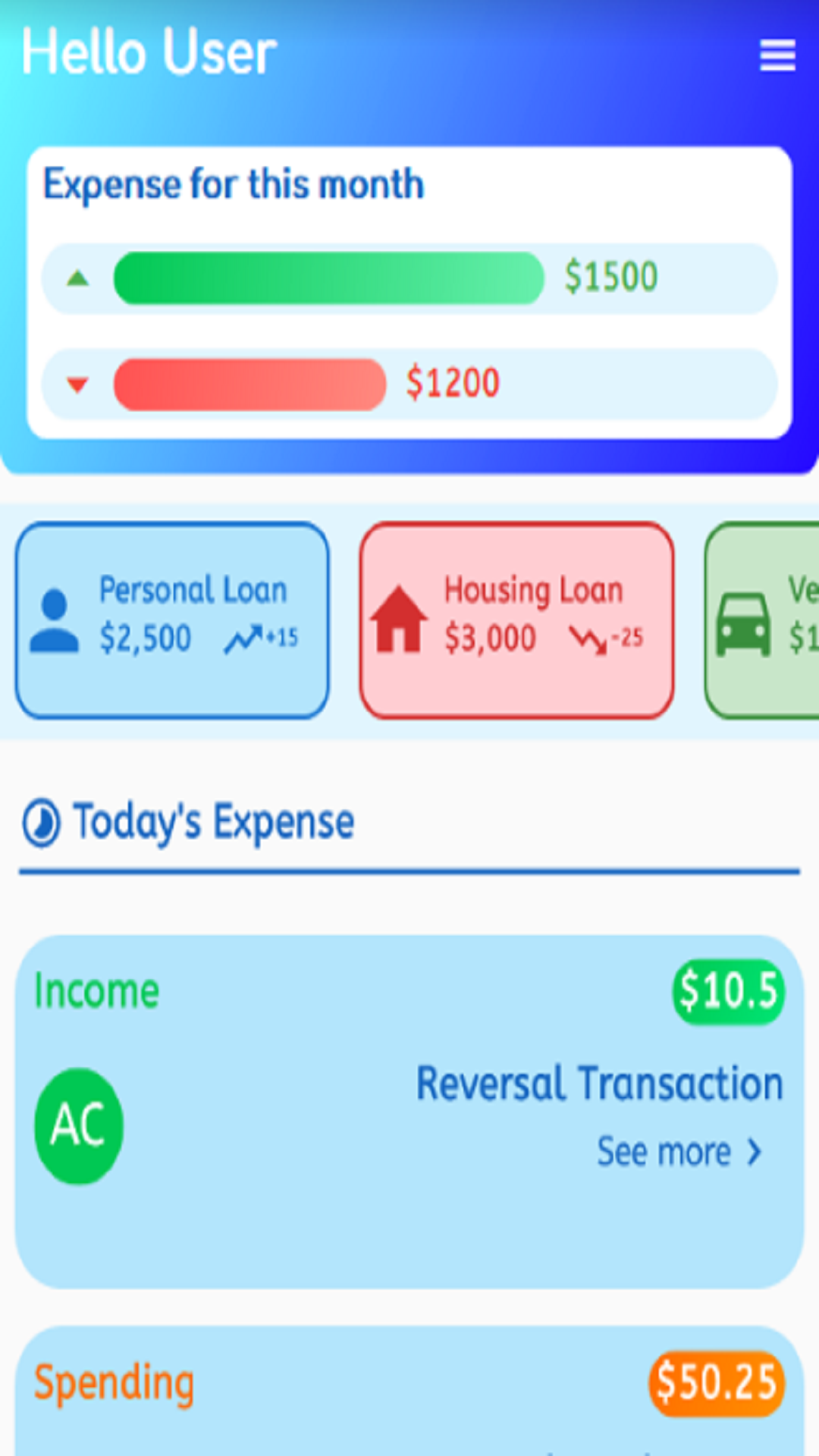Click the $10.5 income amount badge

pyautogui.click(x=728, y=990)
